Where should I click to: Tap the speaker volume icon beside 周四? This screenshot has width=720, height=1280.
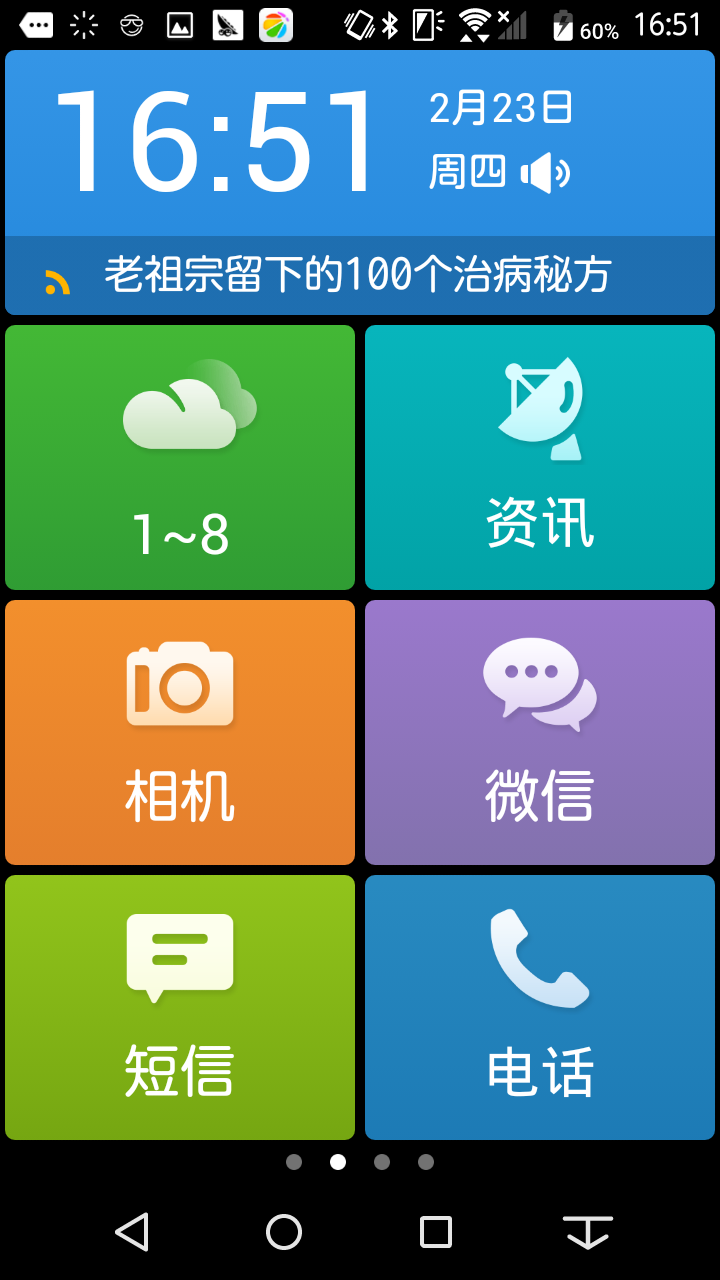pos(545,173)
